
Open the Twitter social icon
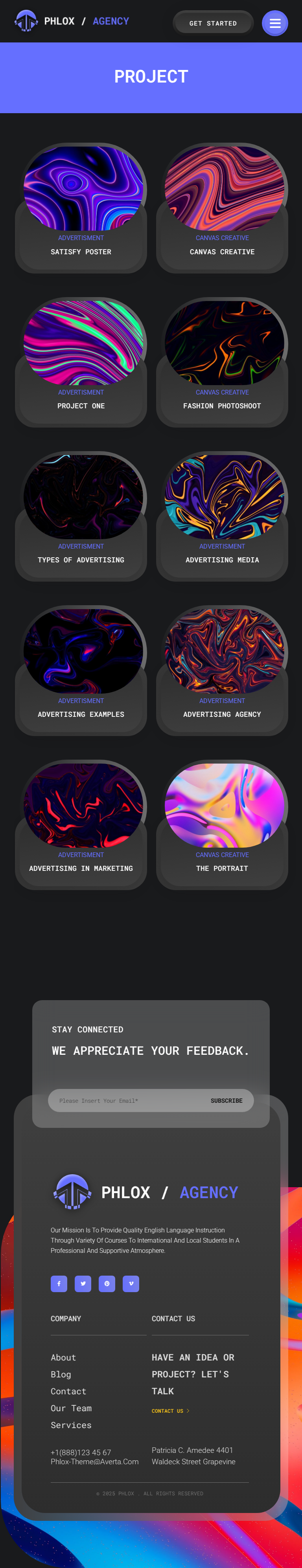pyautogui.click(x=83, y=1284)
